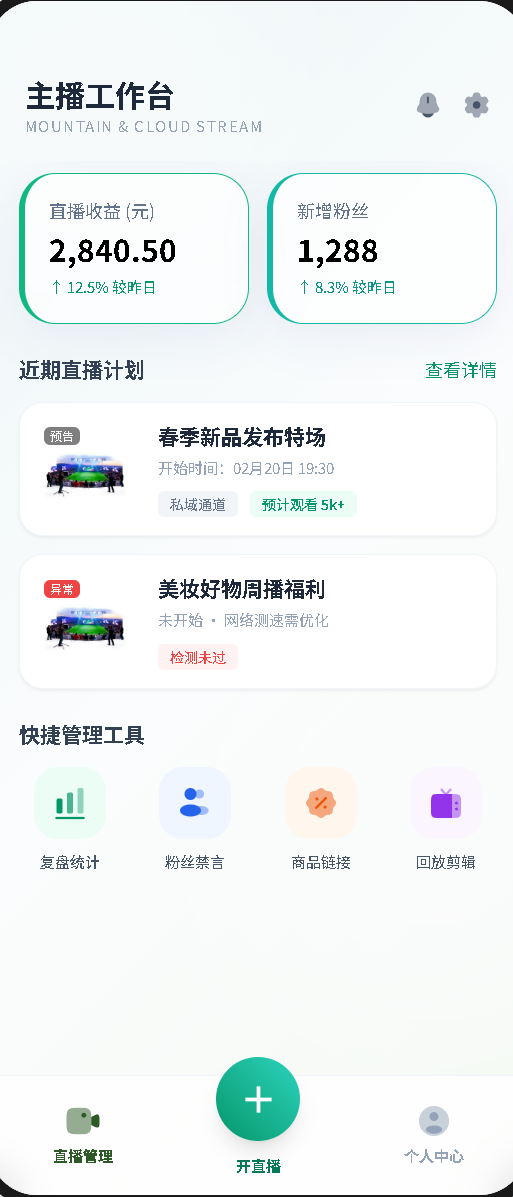Screen dimensions: 513x1197
Task: Open the settings gear
Action: click(476, 105)
